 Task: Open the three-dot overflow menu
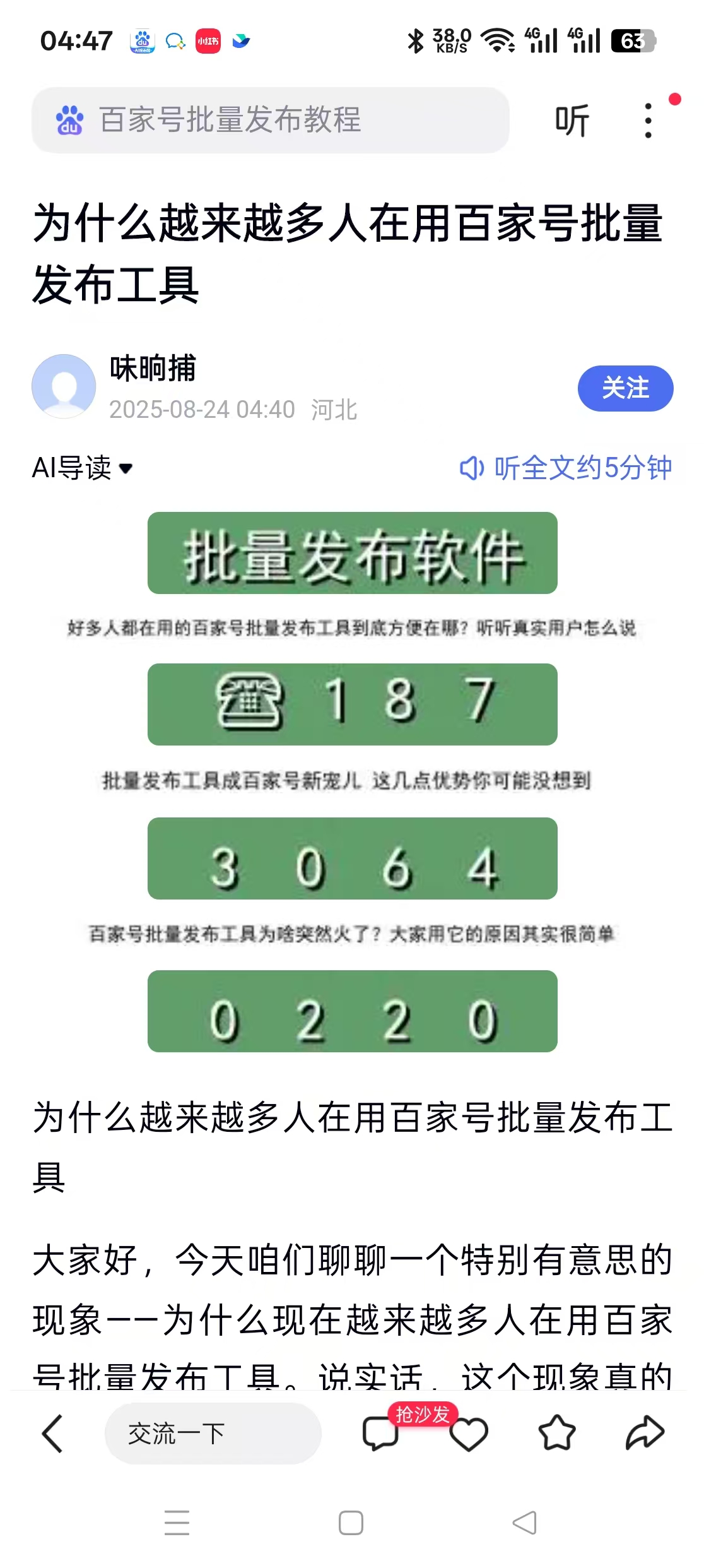coord(648,120)
